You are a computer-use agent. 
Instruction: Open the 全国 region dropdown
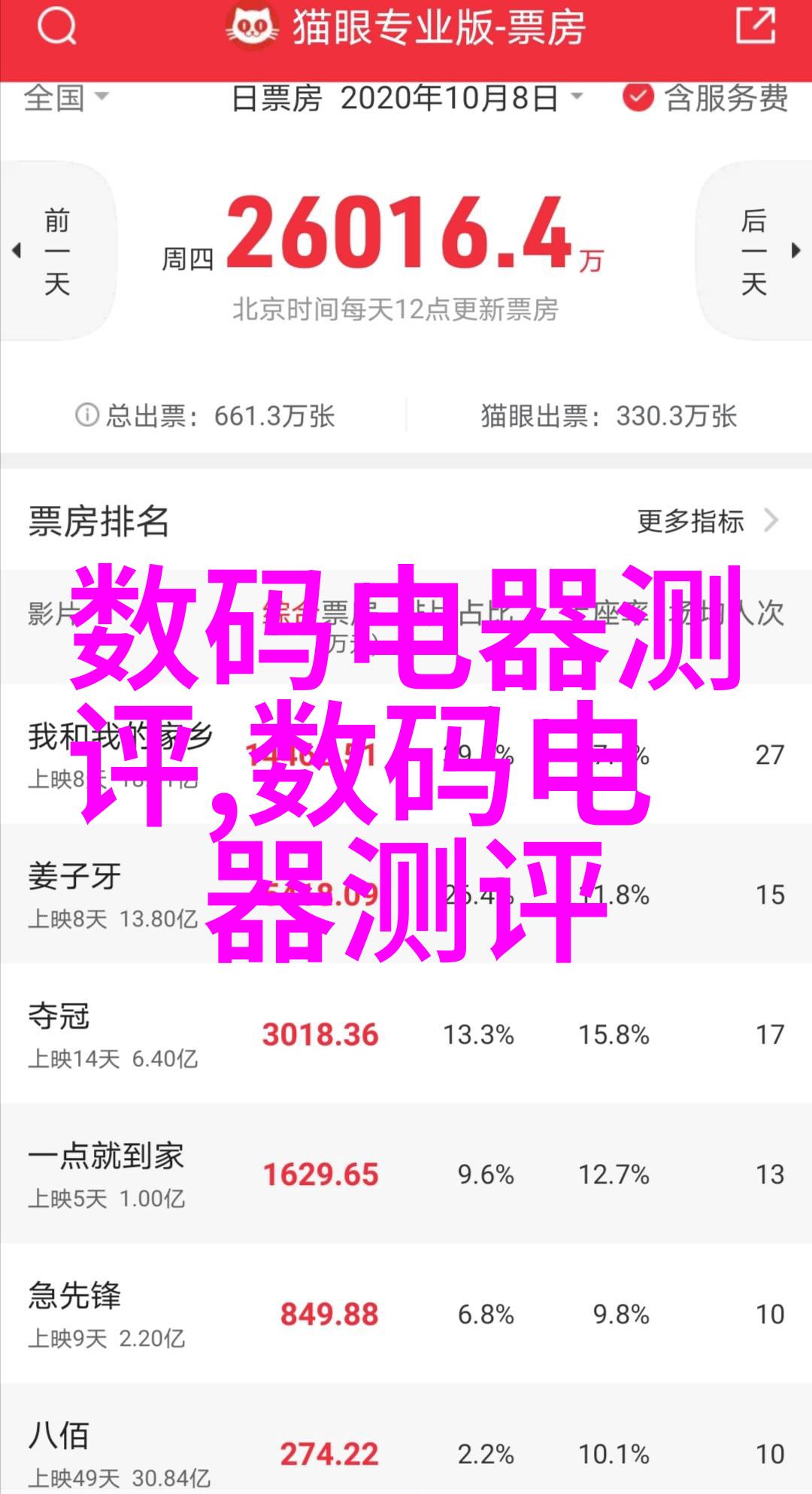(x=66, y=98)
